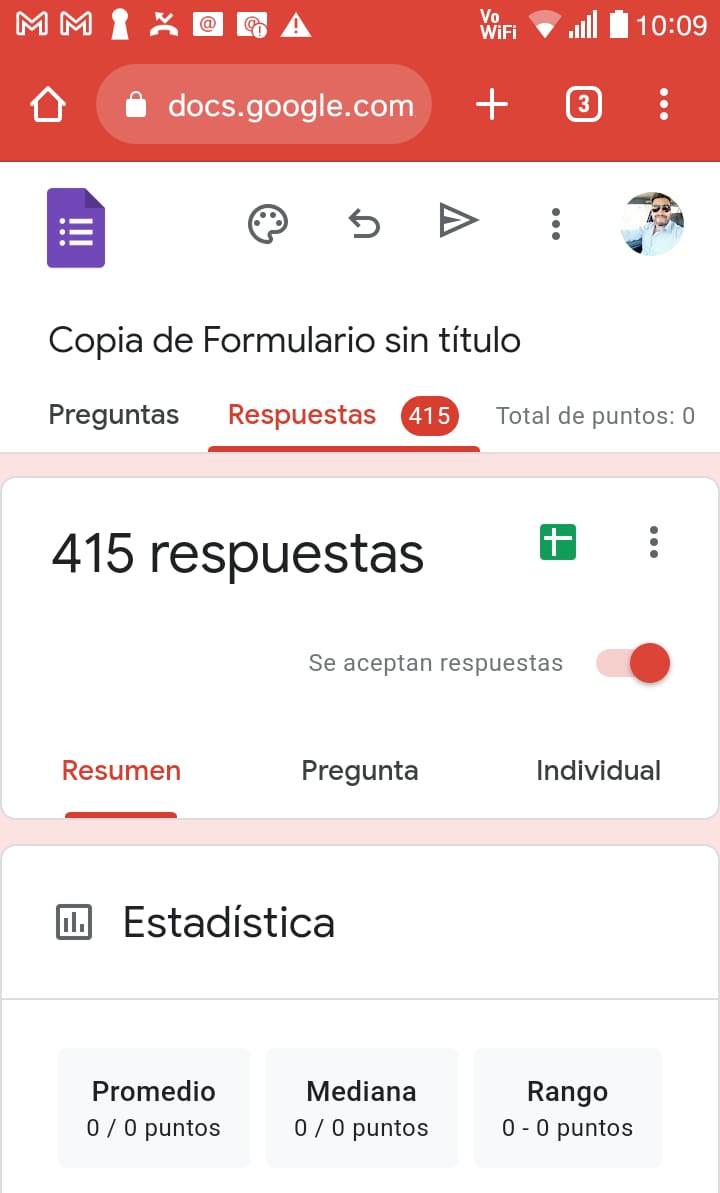The height and width of the screenshot is (1193, 720).
Task: Select the Pregunta summary tab
Action: click(360, 770)
